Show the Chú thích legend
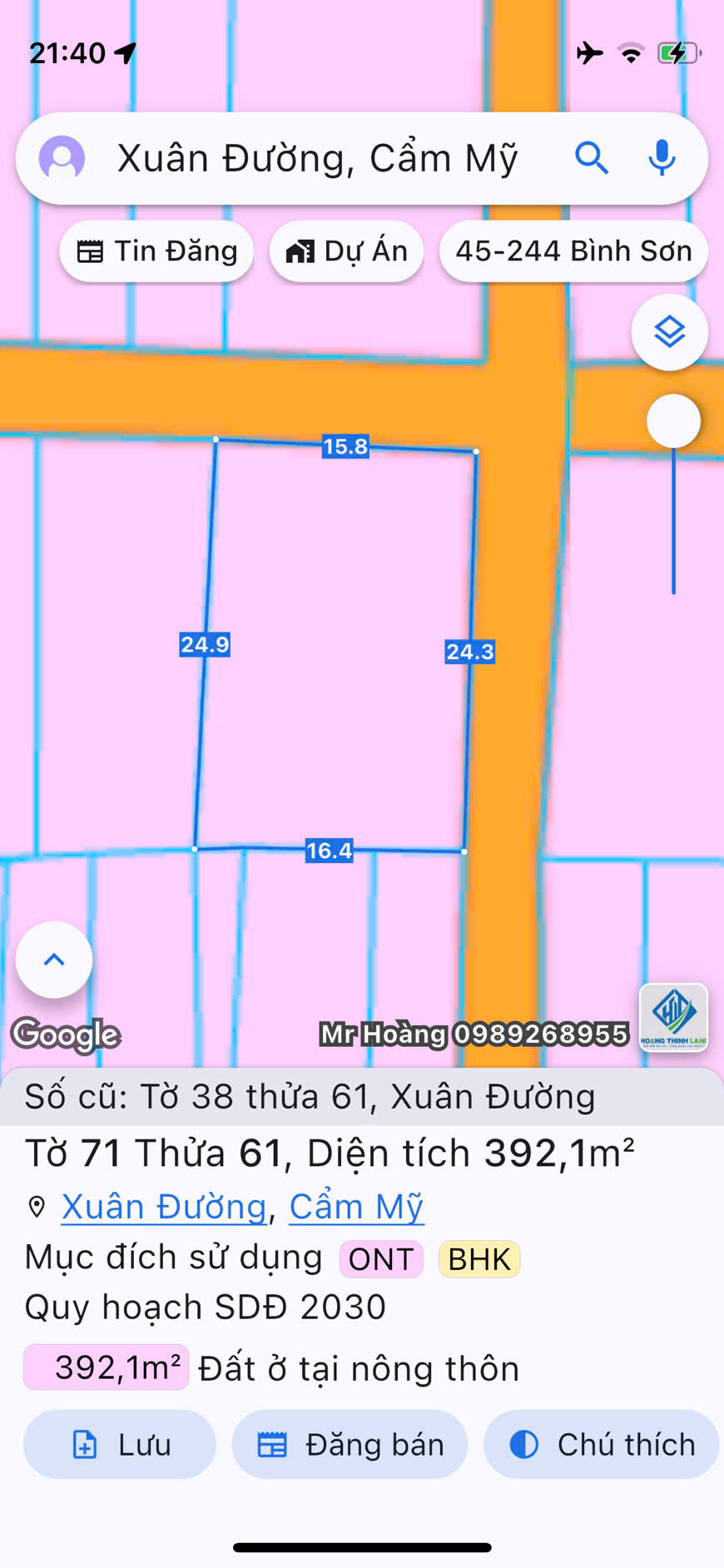Viewport: 724px width, 1568px height. 602,1445
